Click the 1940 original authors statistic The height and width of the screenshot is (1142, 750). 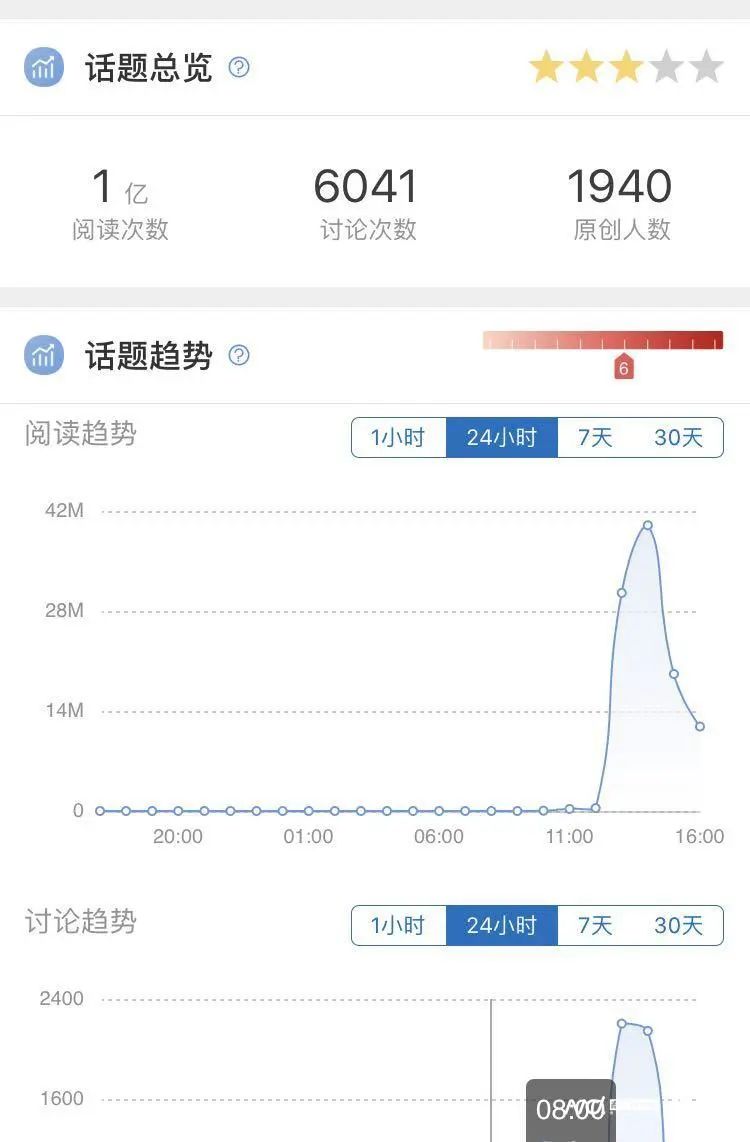click(x=621, y=188)
